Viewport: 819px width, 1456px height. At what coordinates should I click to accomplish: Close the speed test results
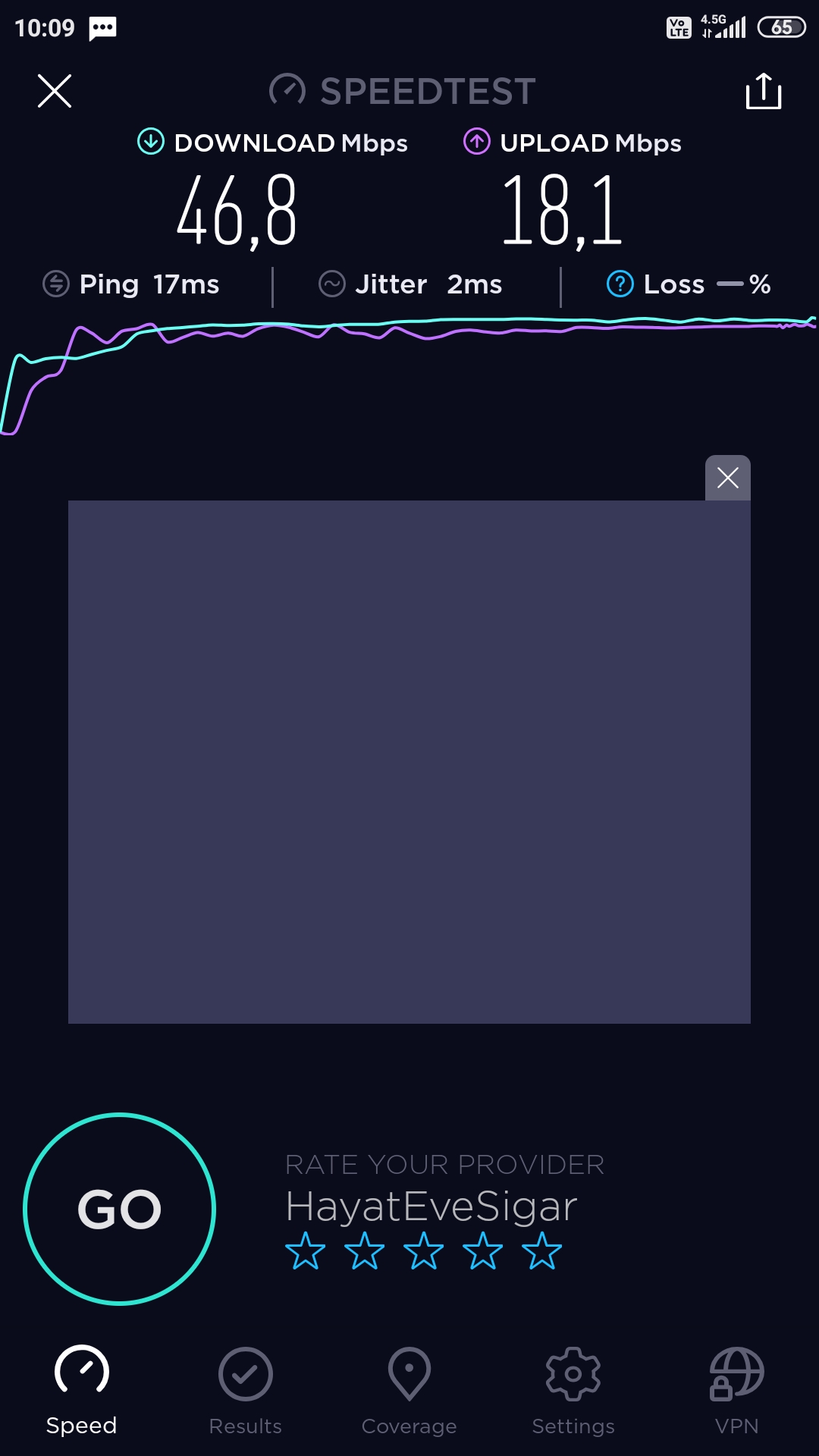tap(55, 91)
